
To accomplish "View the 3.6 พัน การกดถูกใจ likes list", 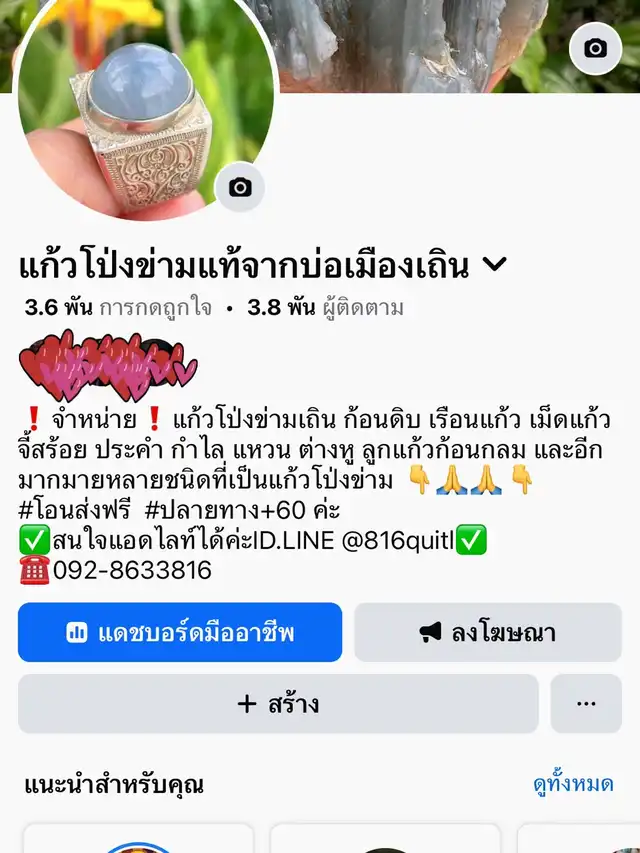I will (118, 308).
